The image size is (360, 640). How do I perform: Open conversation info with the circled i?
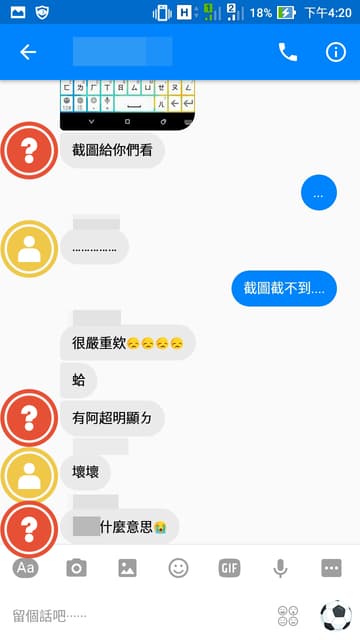(336, 52)
